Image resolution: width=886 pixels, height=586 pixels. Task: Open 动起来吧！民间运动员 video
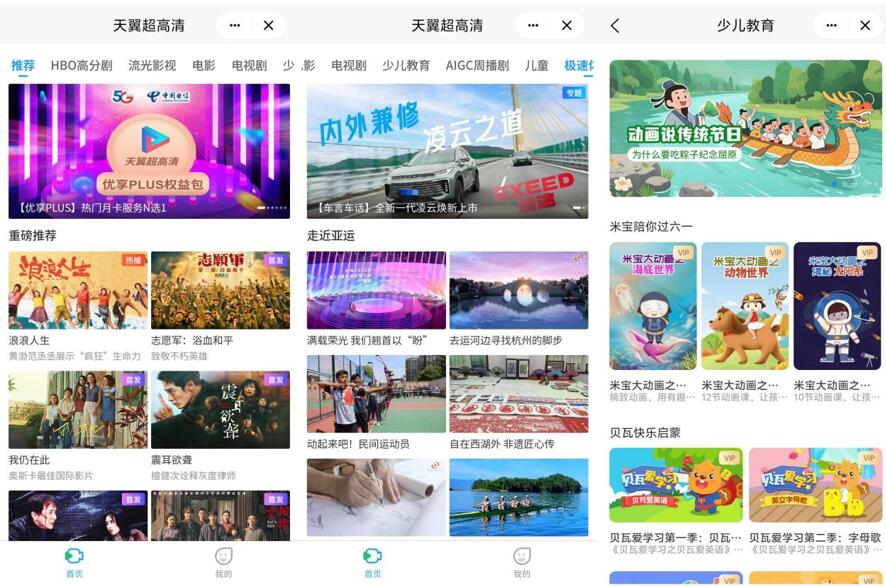pos(376,393)
